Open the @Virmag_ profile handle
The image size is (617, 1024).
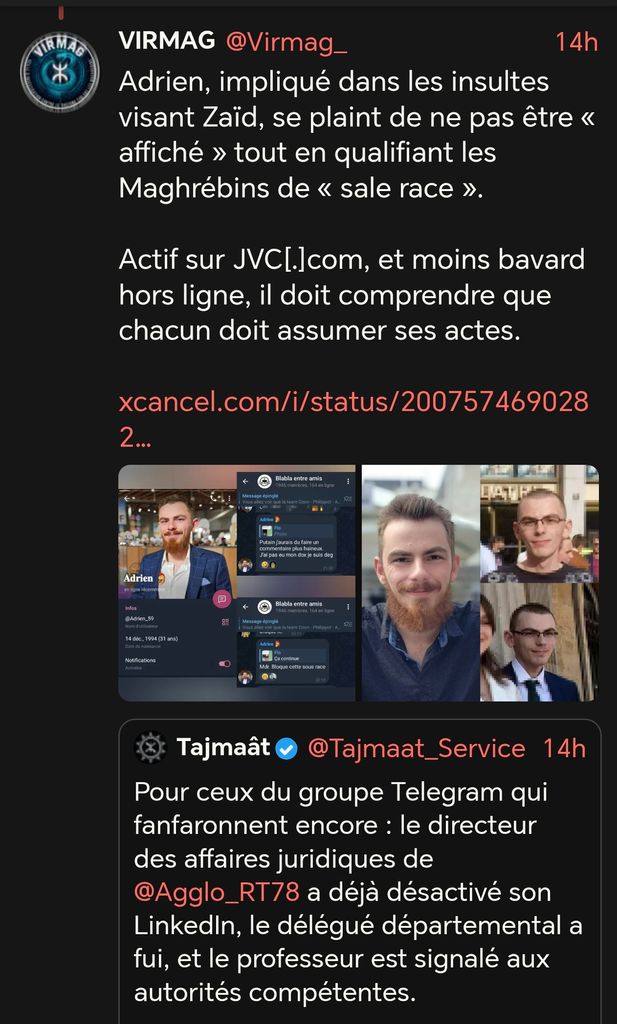[288, 42]
